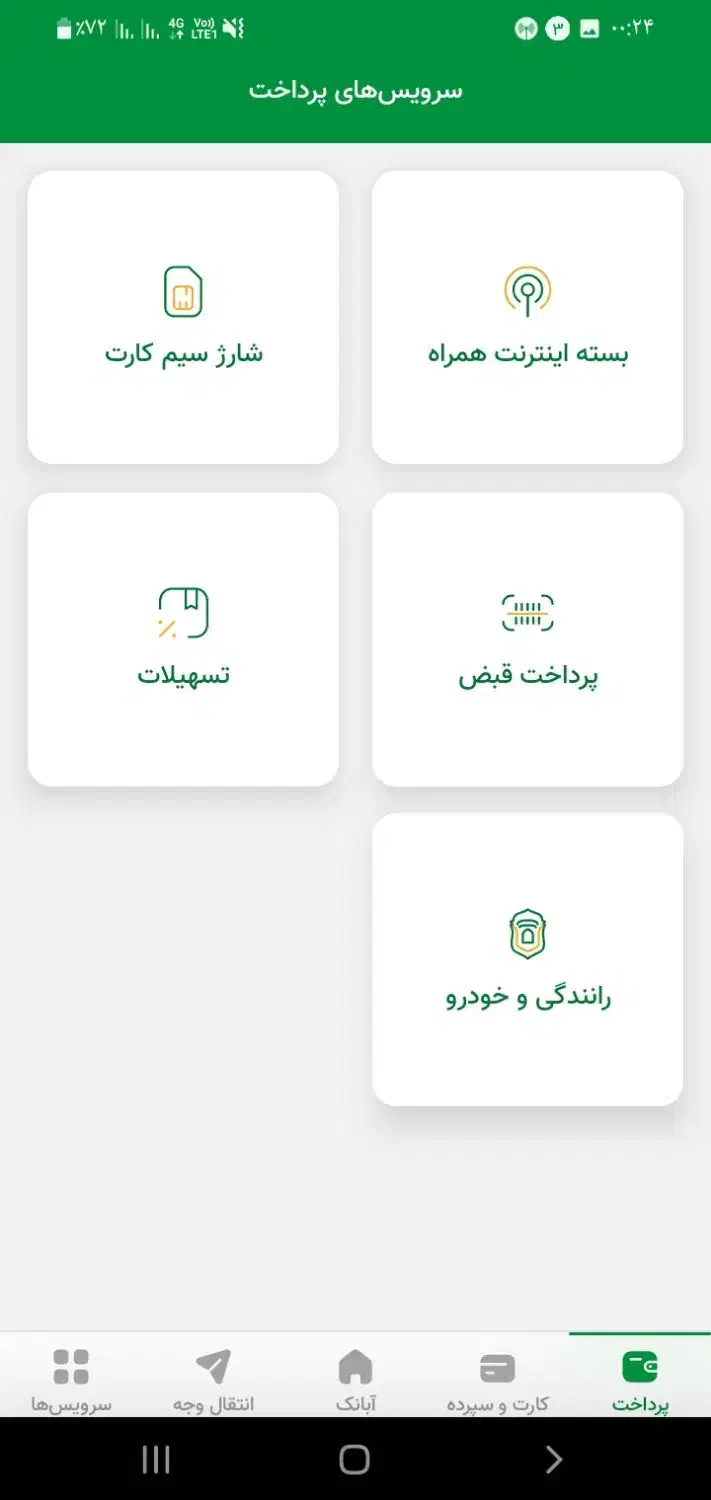
Task: Go to the انتقال وجه tab
Action: 213,1379
